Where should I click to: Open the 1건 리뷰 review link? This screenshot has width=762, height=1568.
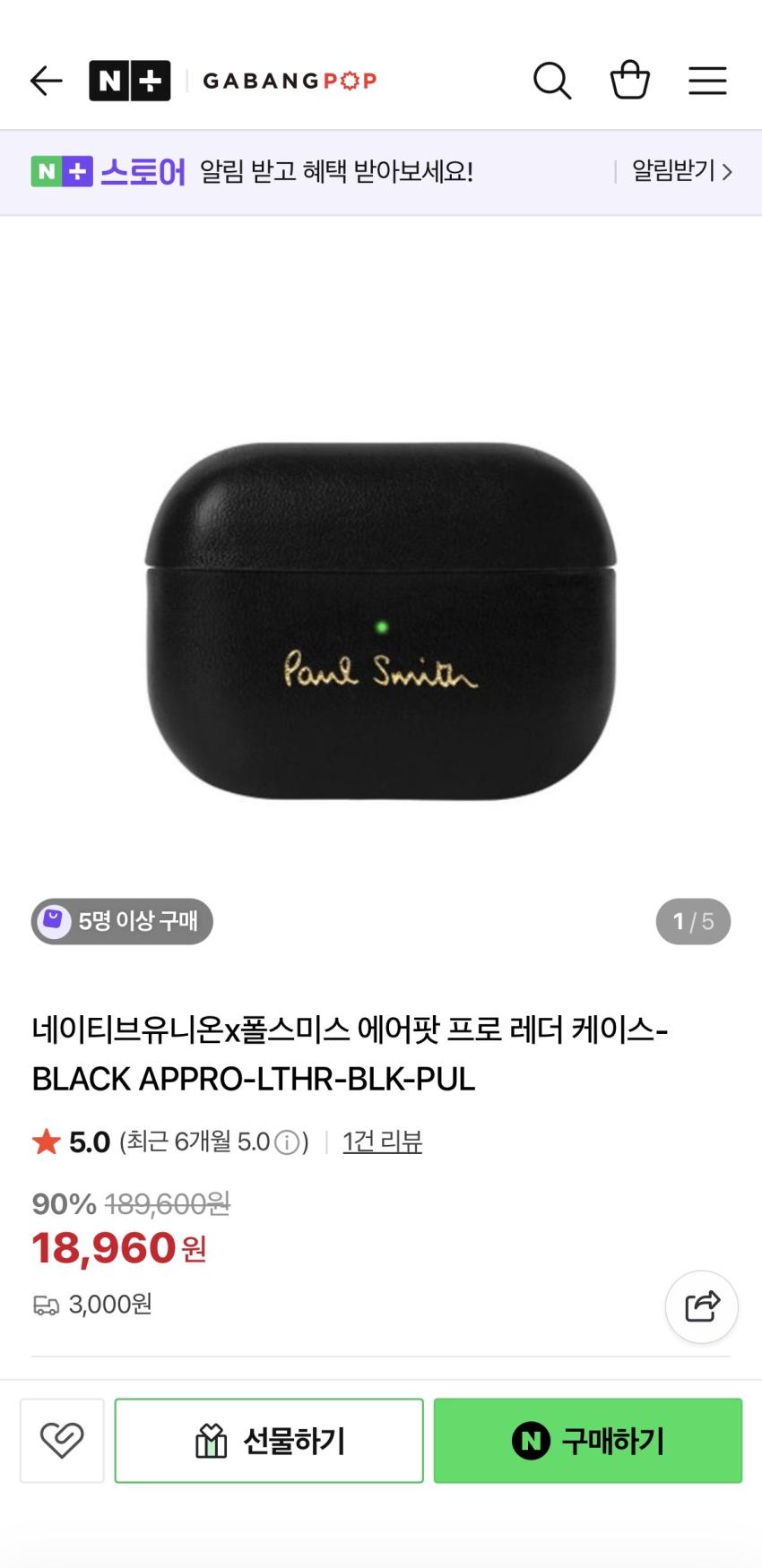coord(382,1142)
